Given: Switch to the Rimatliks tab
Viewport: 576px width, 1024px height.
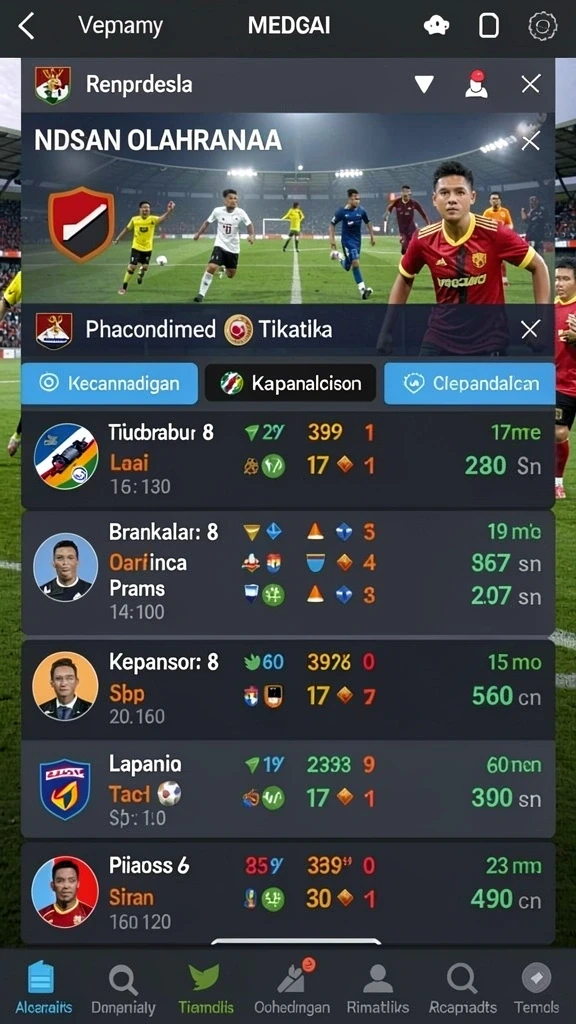Looking at the screenshot, I should tap(378, 987).
